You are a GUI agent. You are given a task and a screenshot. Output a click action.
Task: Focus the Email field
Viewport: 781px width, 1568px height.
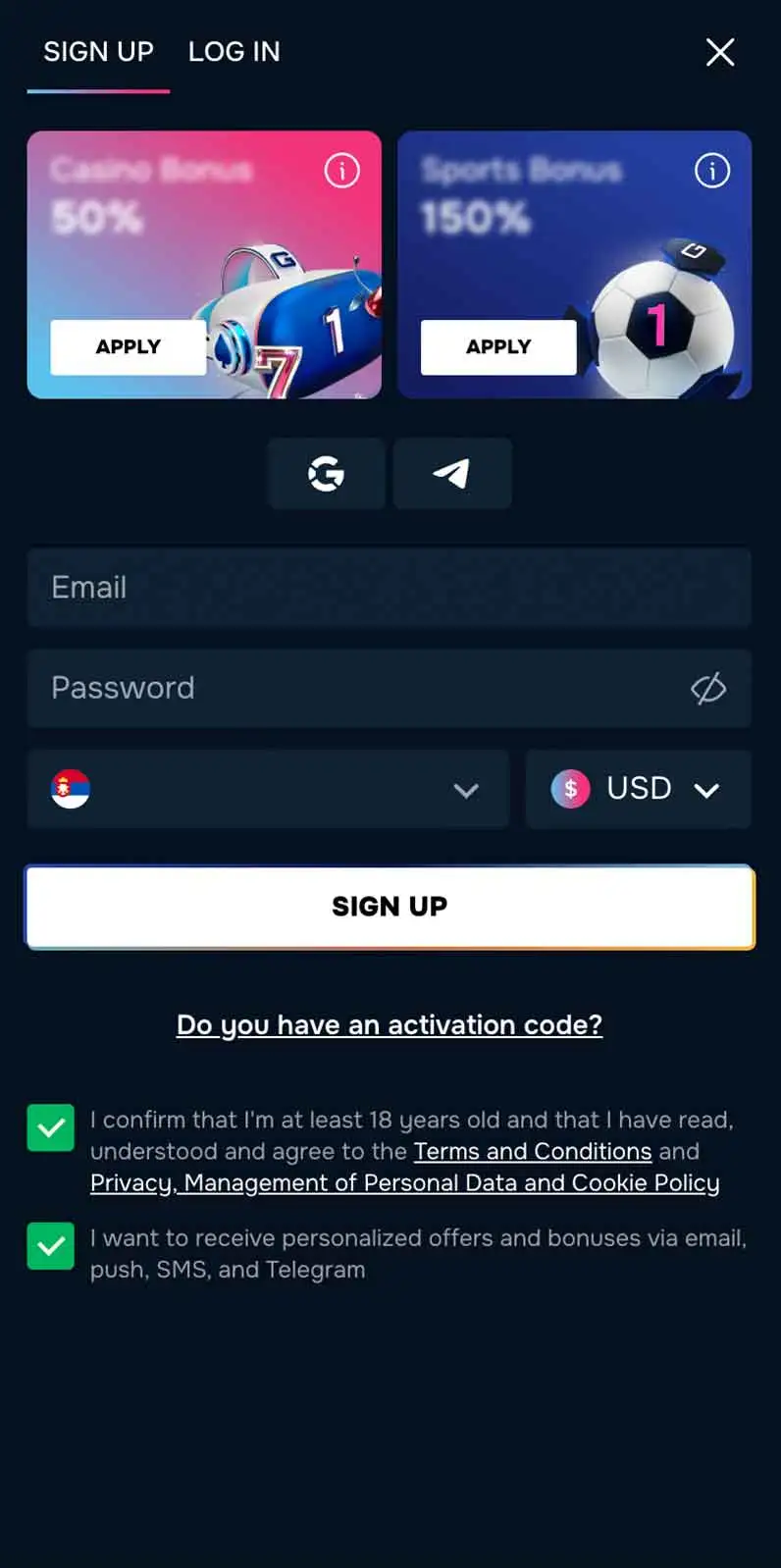point(390,588)
